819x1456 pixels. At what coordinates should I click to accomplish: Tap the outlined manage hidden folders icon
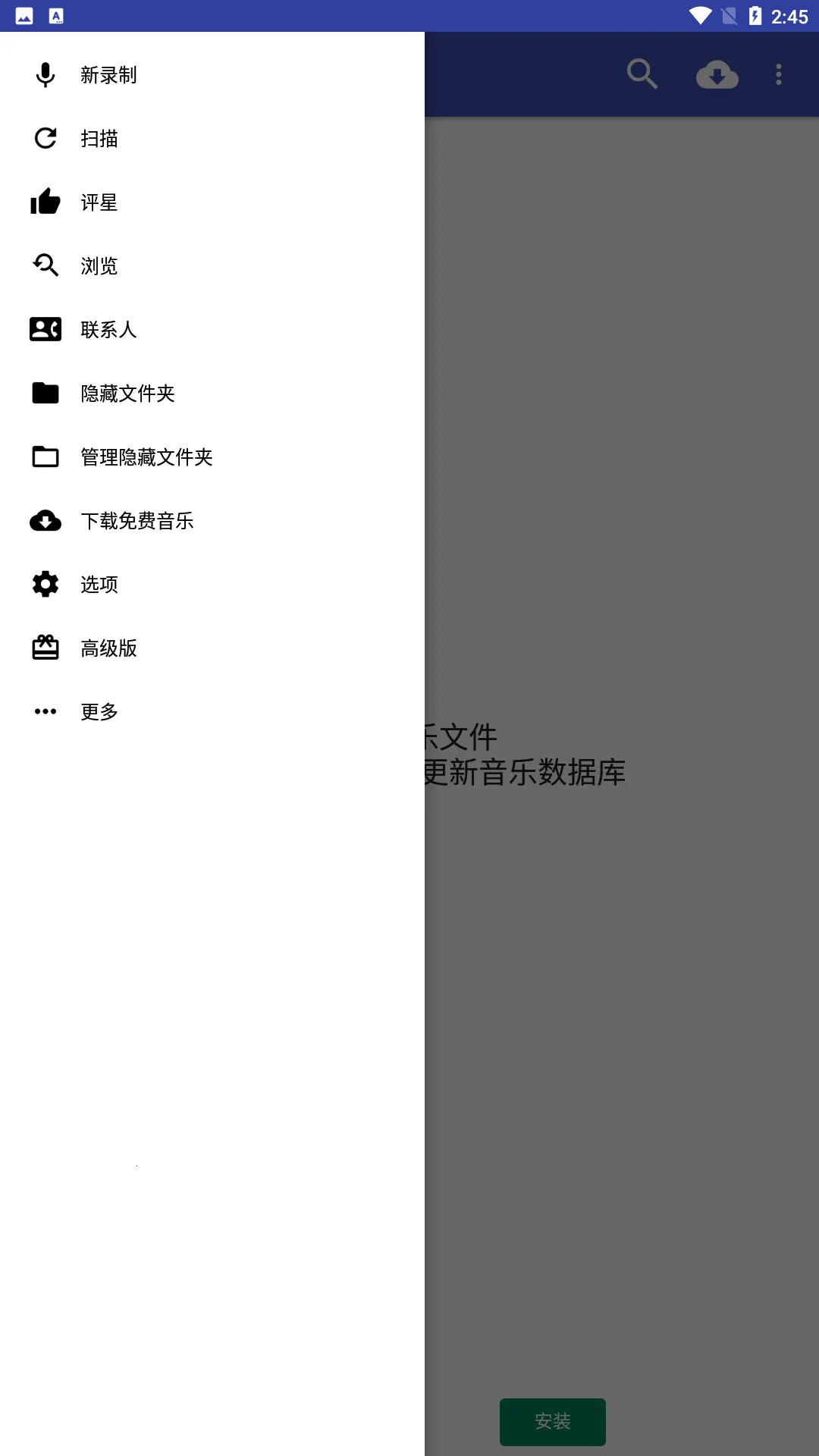click(45, 457)
